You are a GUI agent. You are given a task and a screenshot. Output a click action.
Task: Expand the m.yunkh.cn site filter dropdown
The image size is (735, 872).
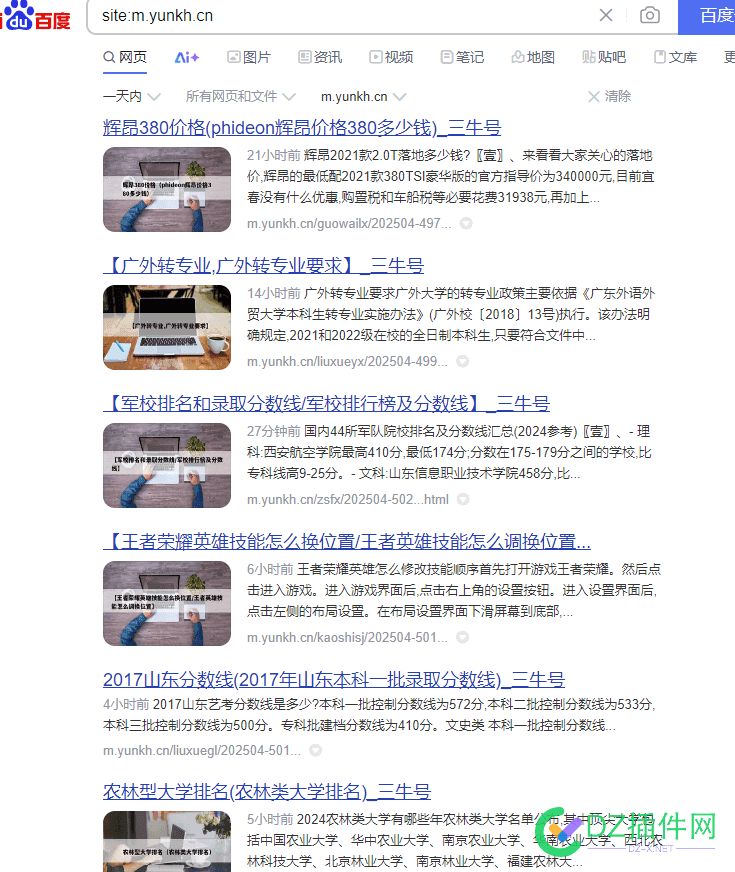point(363,97)
